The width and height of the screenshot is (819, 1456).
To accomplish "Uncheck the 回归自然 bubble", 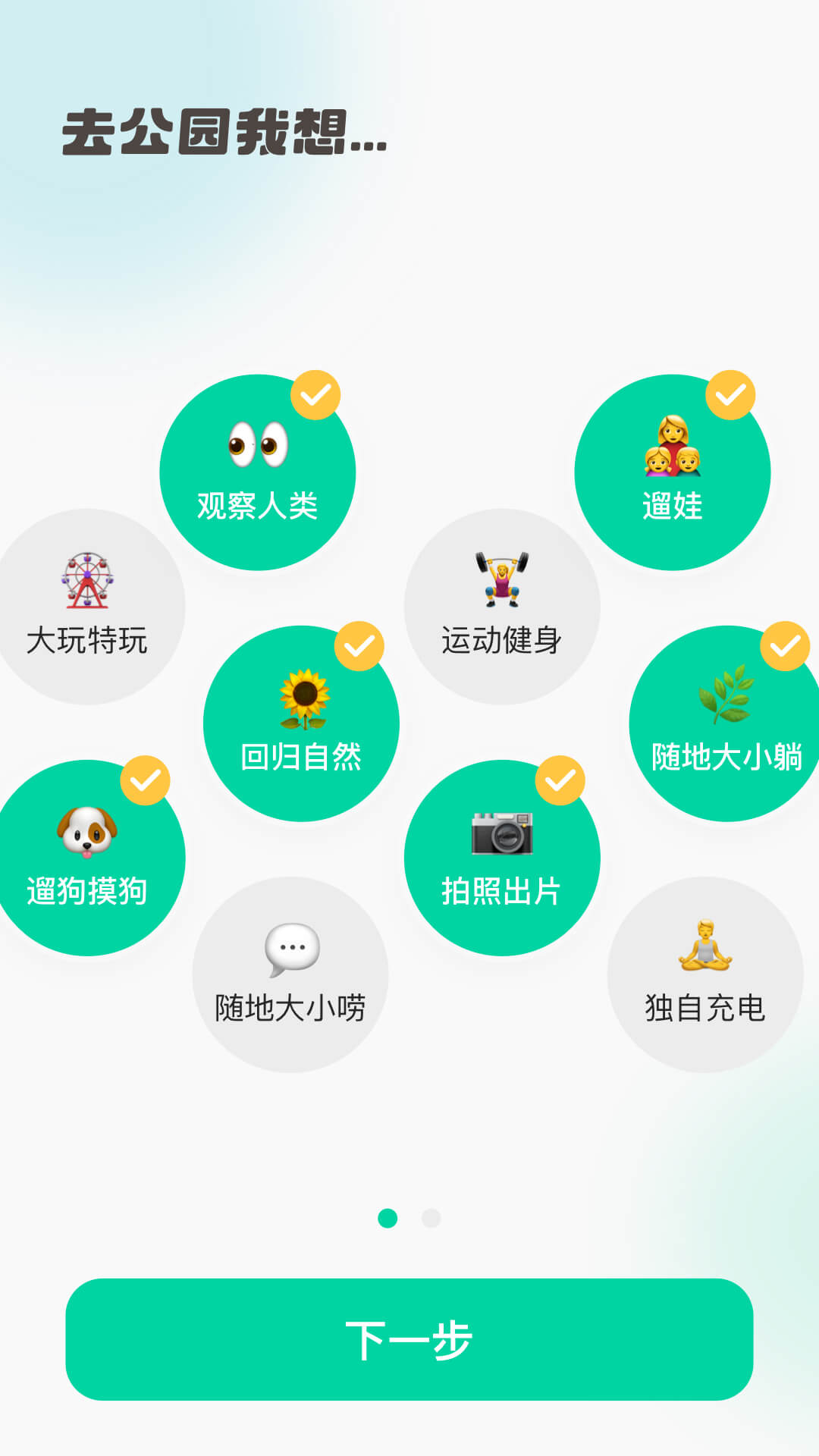I will click(x=301, y=723).
